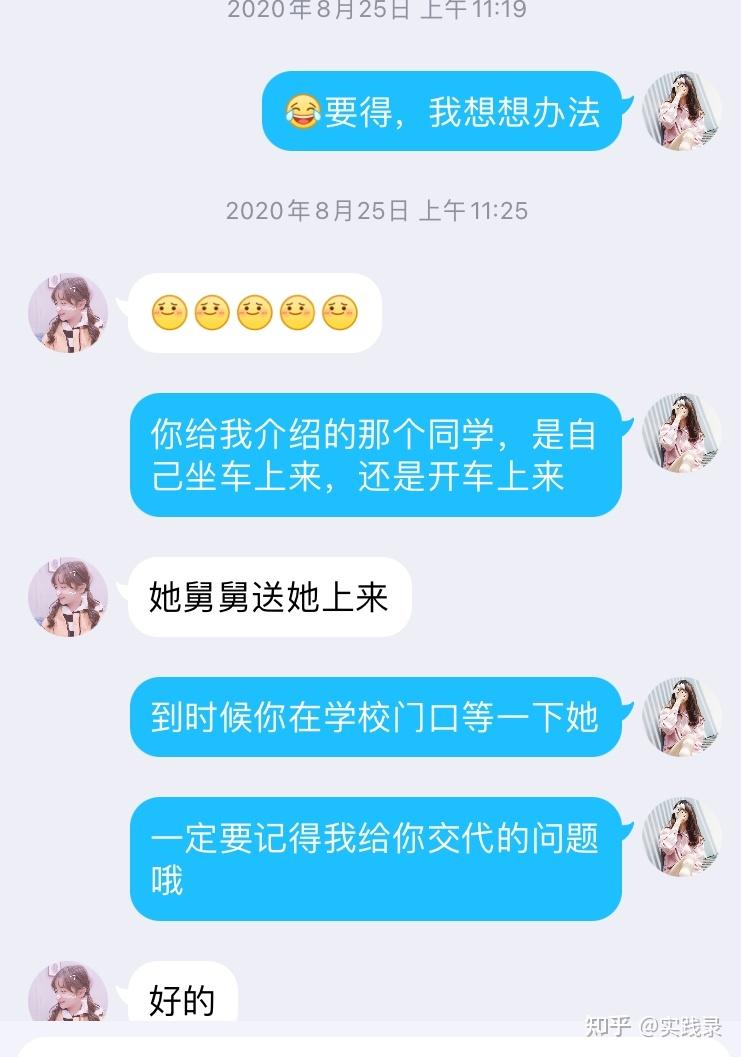The image size is (741, 1057).
Task: Open avatar next to "一定要记得我给你交代的问题哦"
Action: click(682, 837)
